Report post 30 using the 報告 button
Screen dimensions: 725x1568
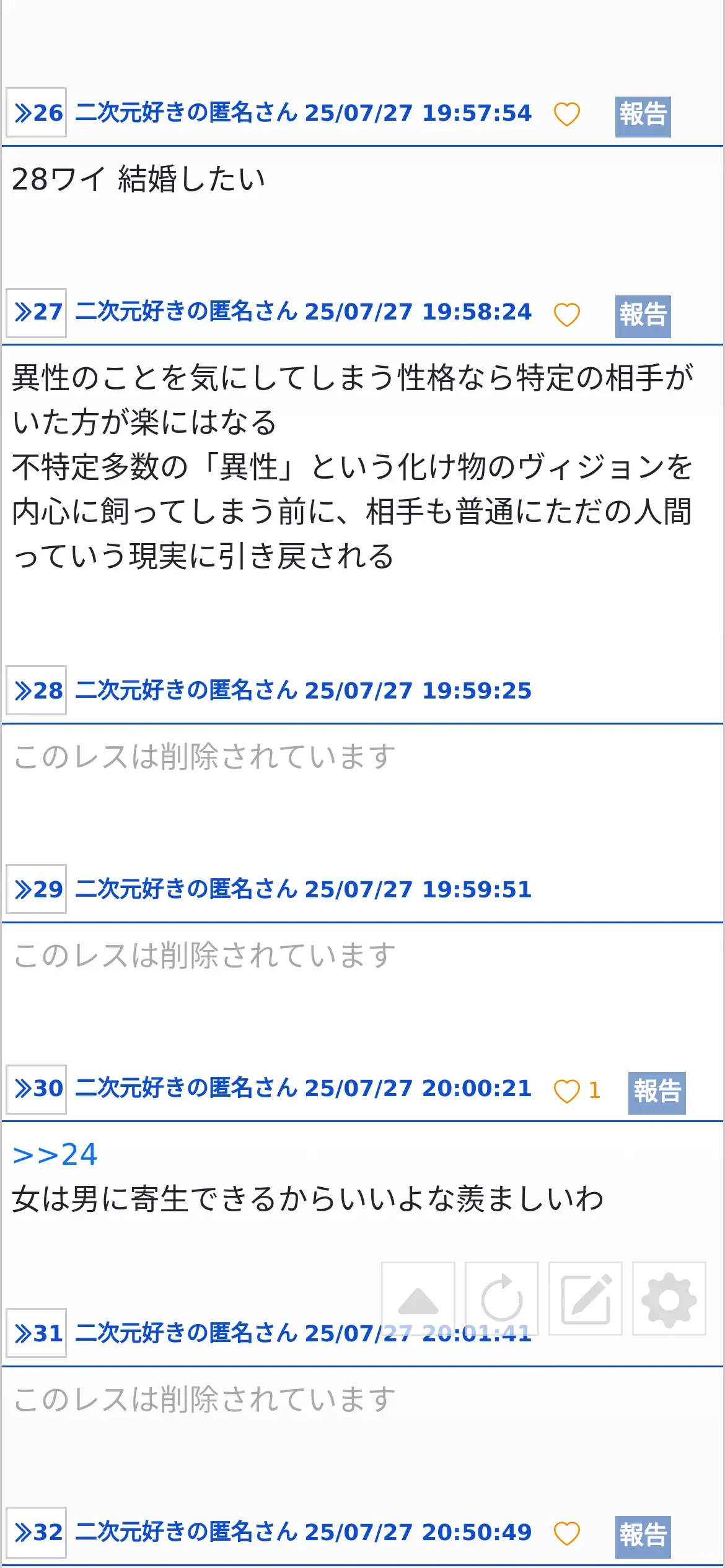[x=657, y=1093]
